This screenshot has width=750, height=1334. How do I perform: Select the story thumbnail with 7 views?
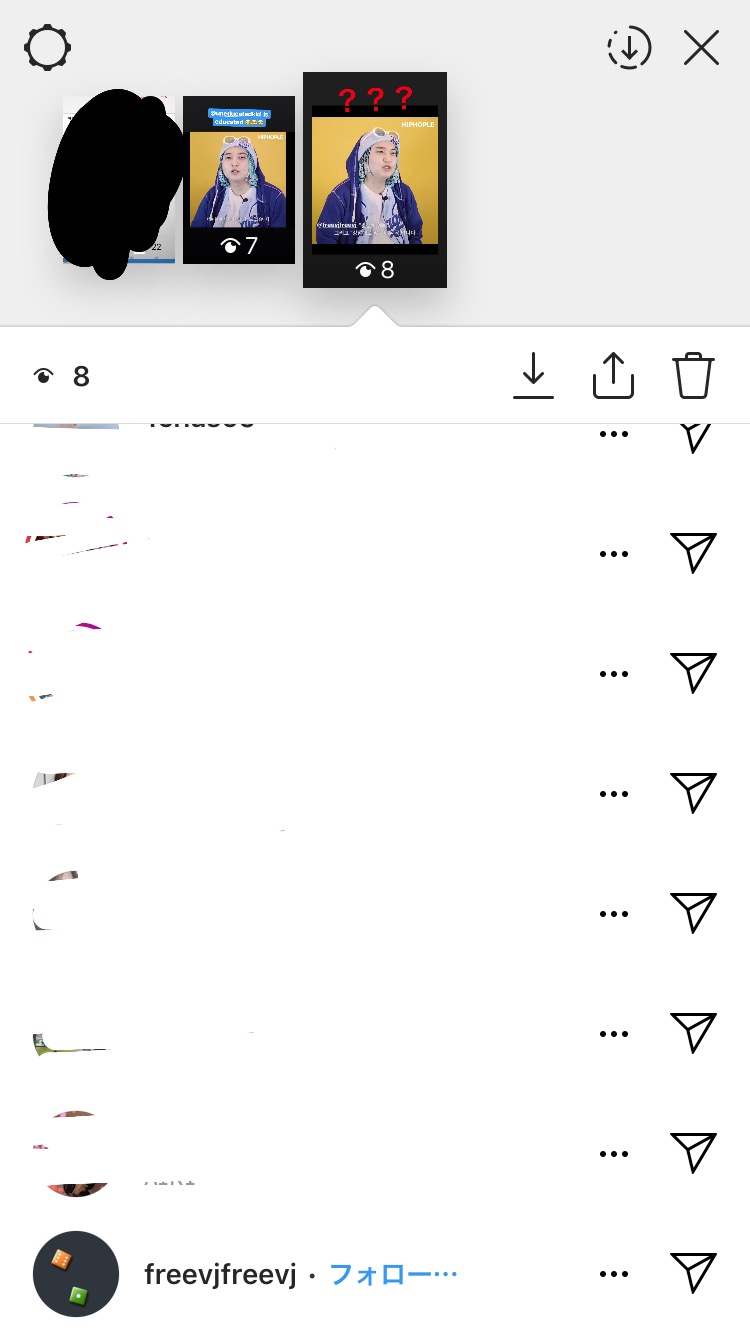pyautogui.click(x=238, y=180)
